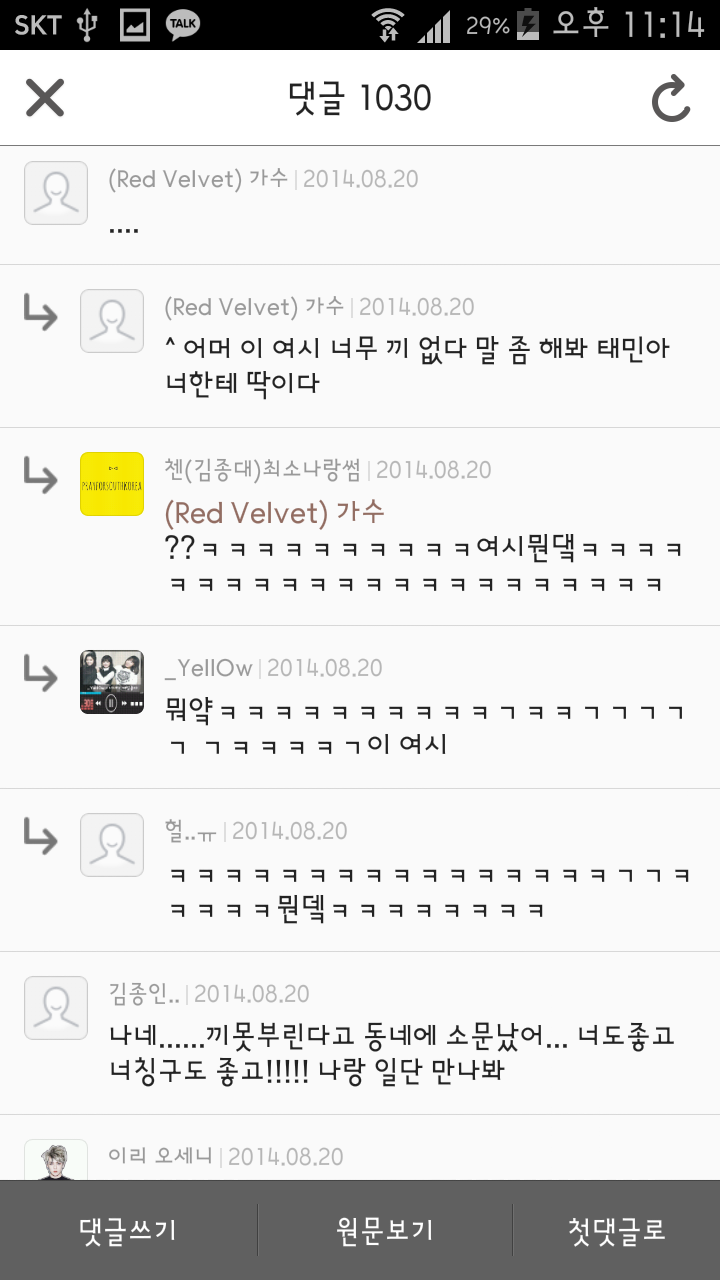
Task: Open 첸(김종대)최소나랑썸 yellow profile picture
Action: pos(112,484)
